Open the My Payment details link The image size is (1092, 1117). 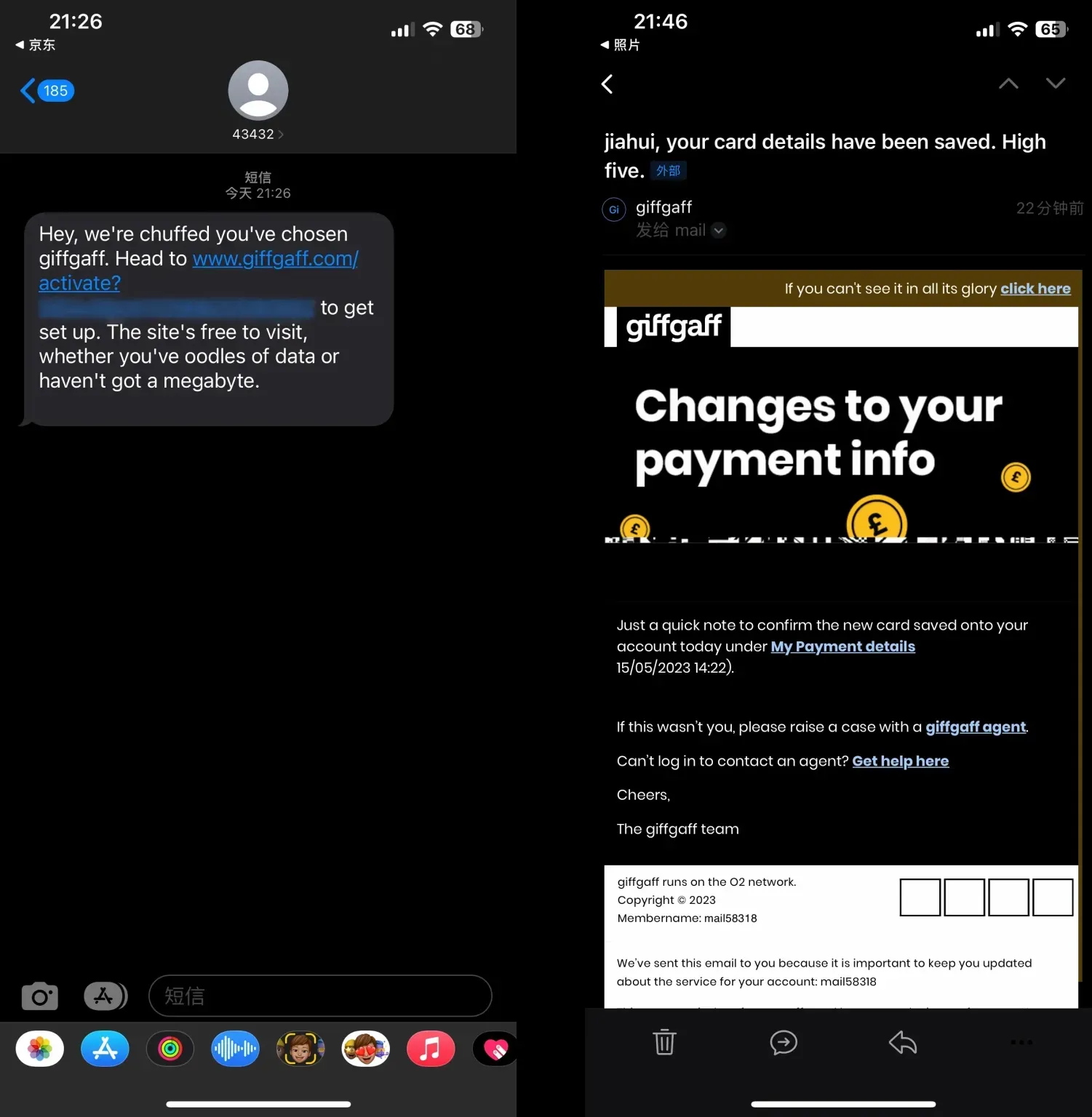pyautogui.click(x=842, y=646)
